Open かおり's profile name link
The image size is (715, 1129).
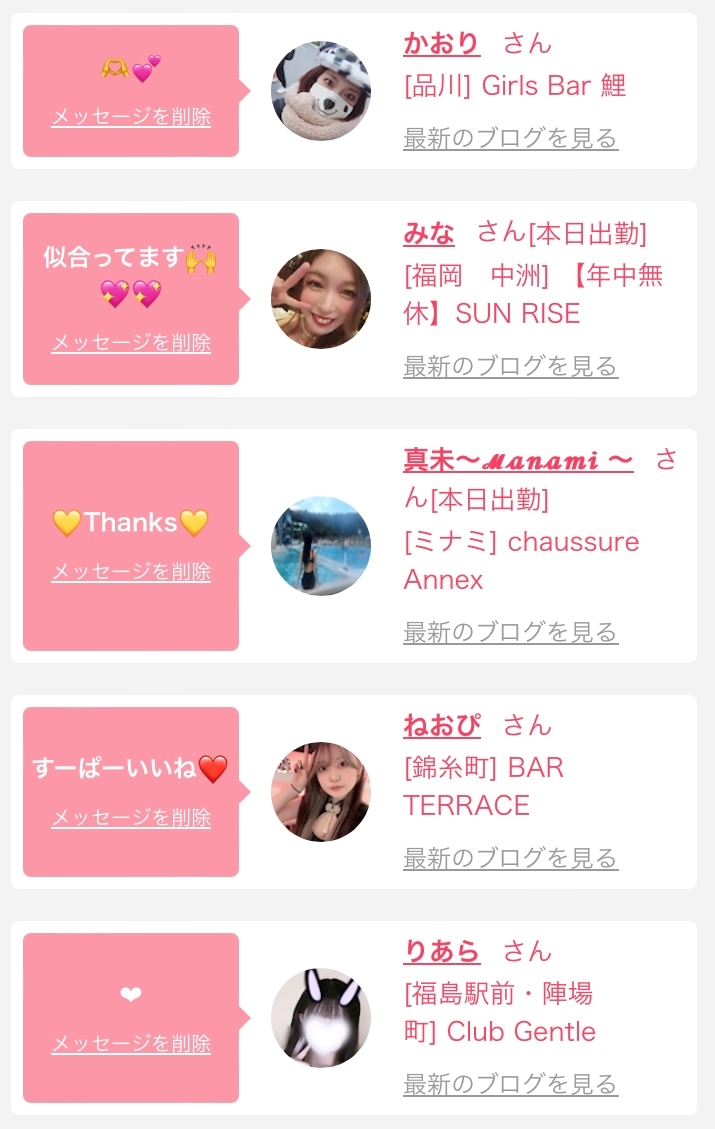(x=441, y=44)
